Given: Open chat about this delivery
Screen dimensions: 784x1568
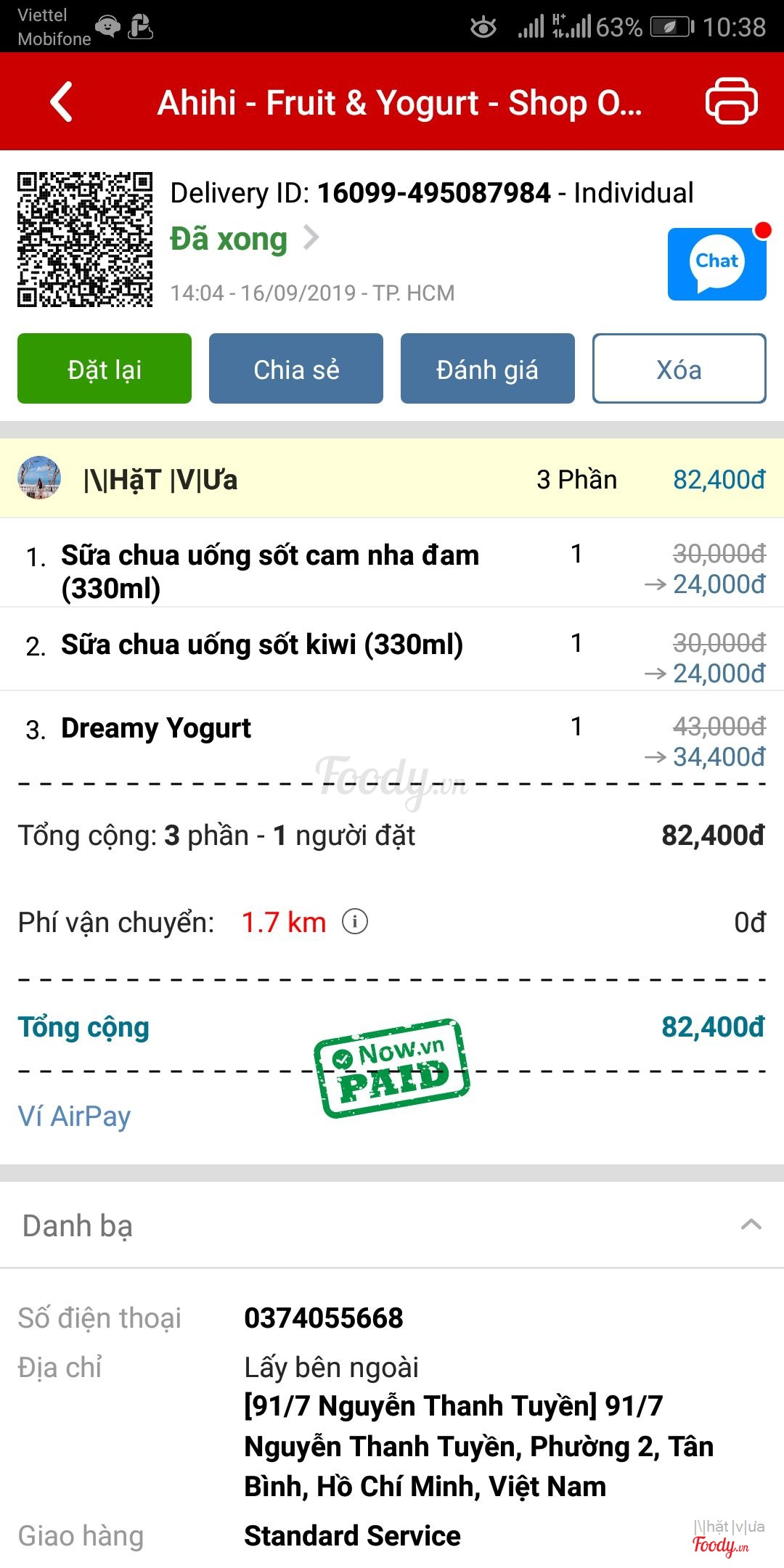Looking at the screenshot, I should [x=716, y=264].
